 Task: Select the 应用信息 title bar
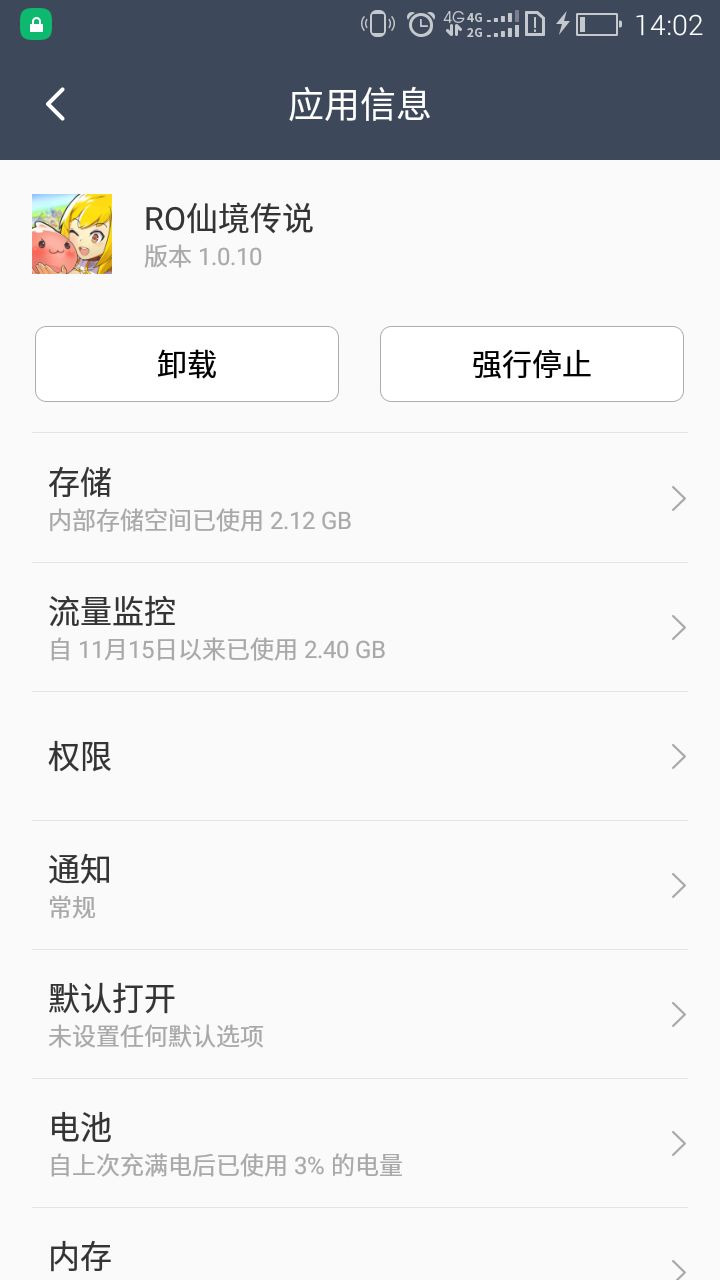click(360, 104)
